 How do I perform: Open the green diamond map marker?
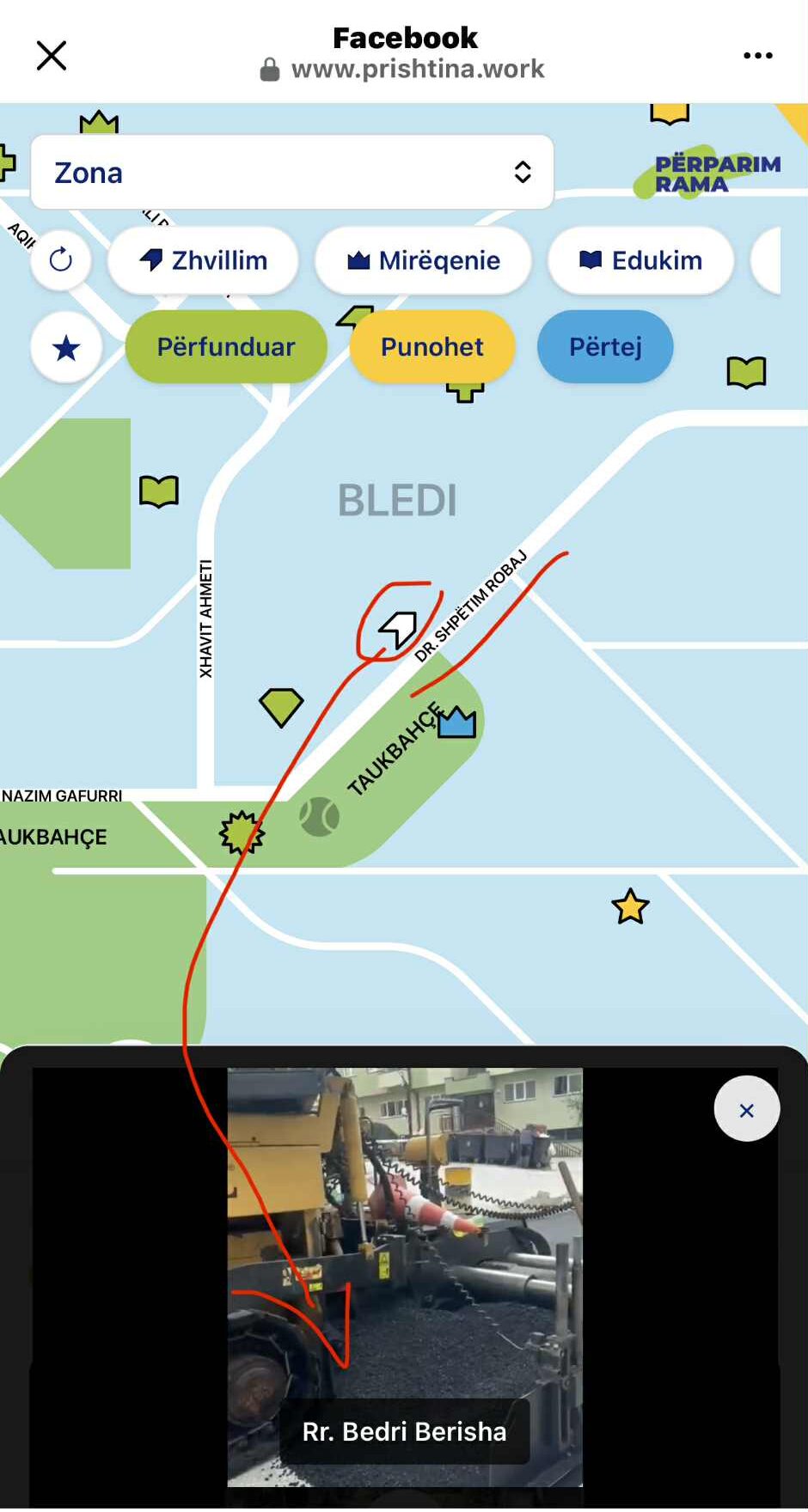coord(281,706)
